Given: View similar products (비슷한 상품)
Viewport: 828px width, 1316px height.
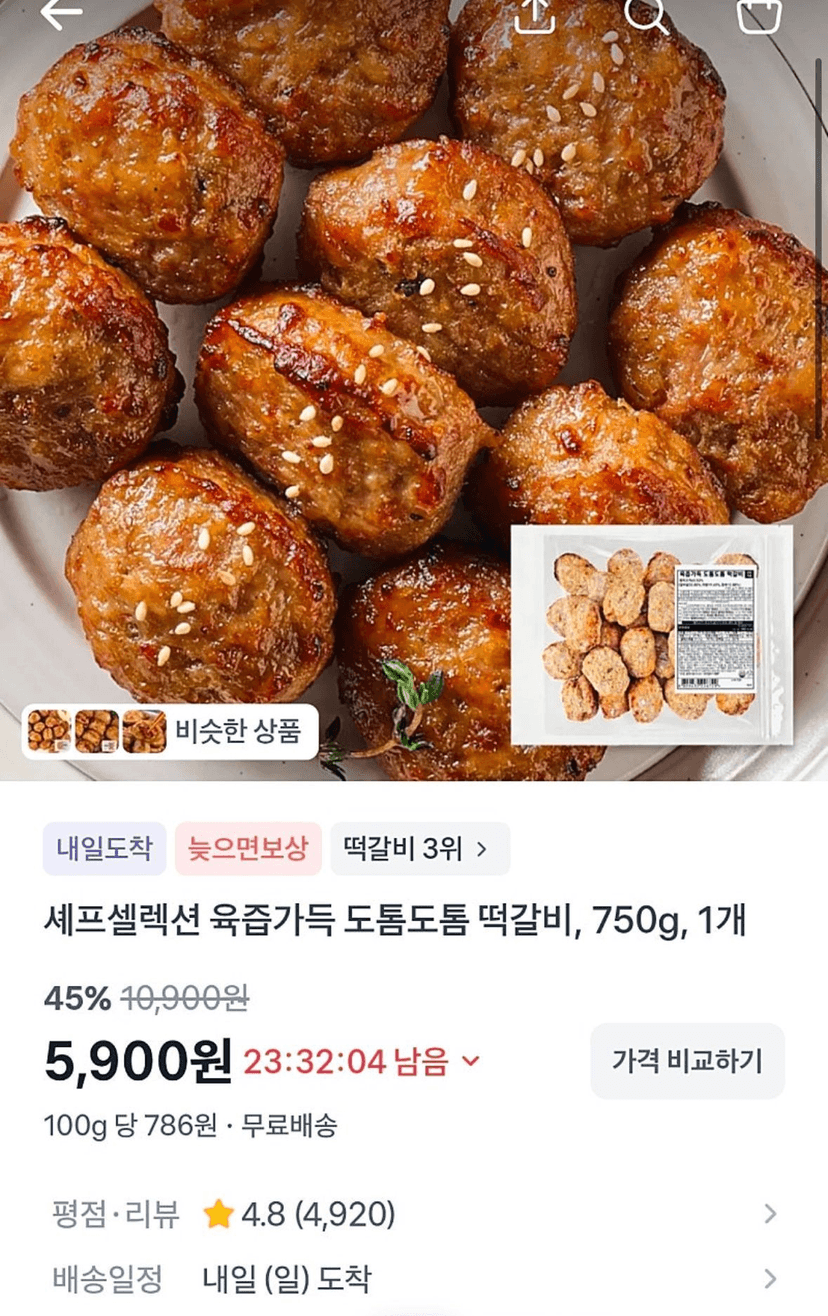Looking at the screenshot, I should click(170, 732).
